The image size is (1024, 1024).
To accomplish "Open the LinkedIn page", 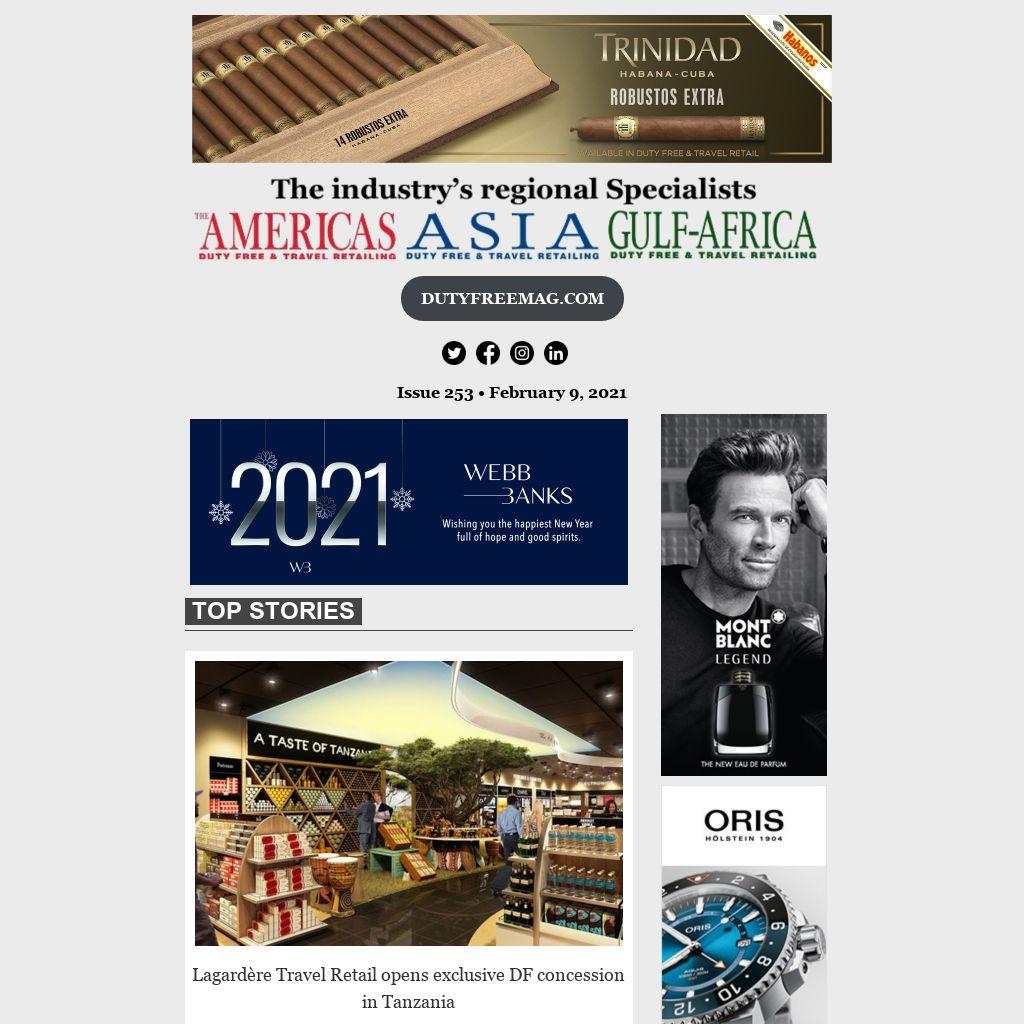I will (x=556, y=353).
